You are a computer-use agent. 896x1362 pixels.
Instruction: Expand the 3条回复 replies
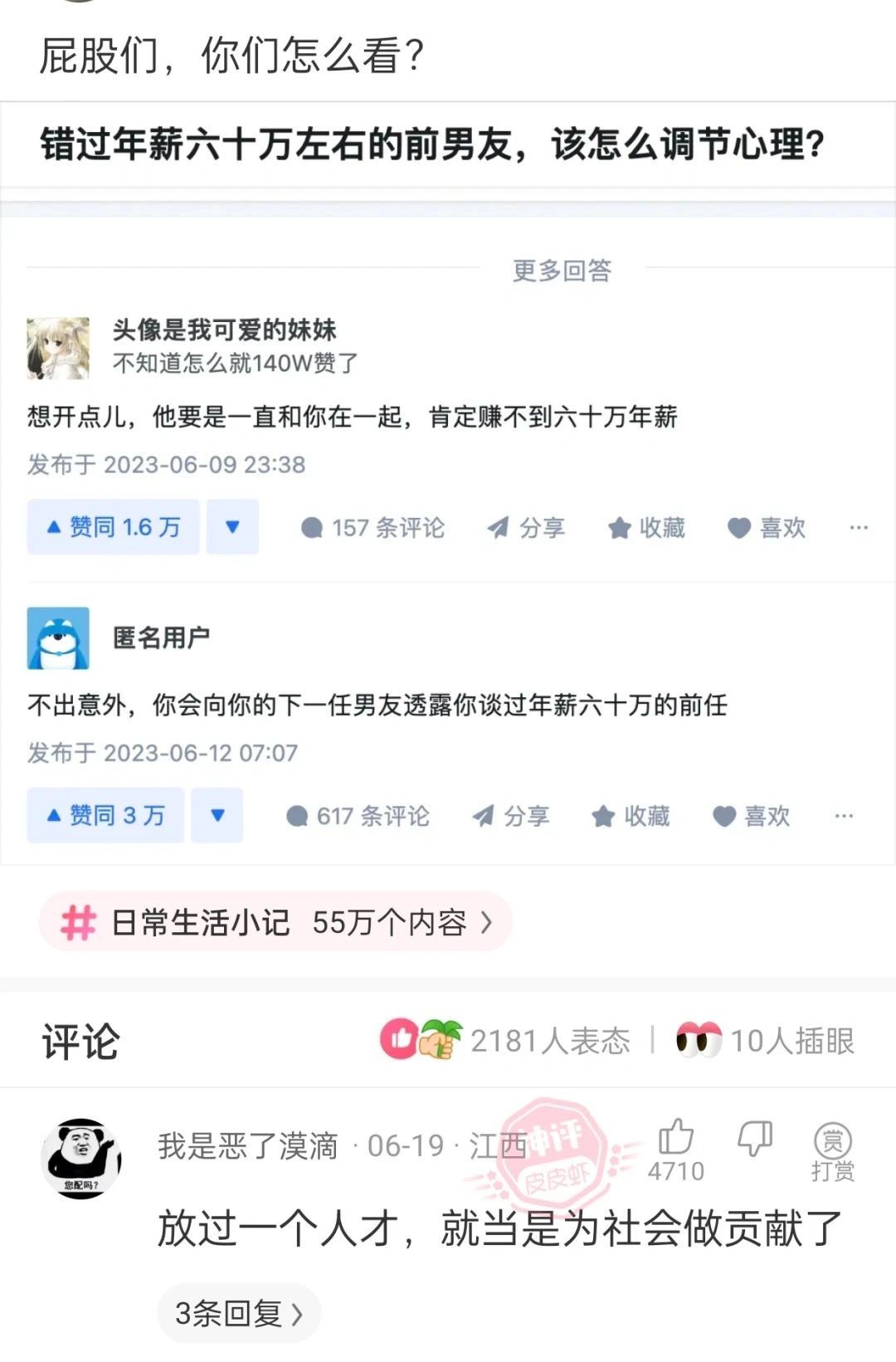[239, 1313]
